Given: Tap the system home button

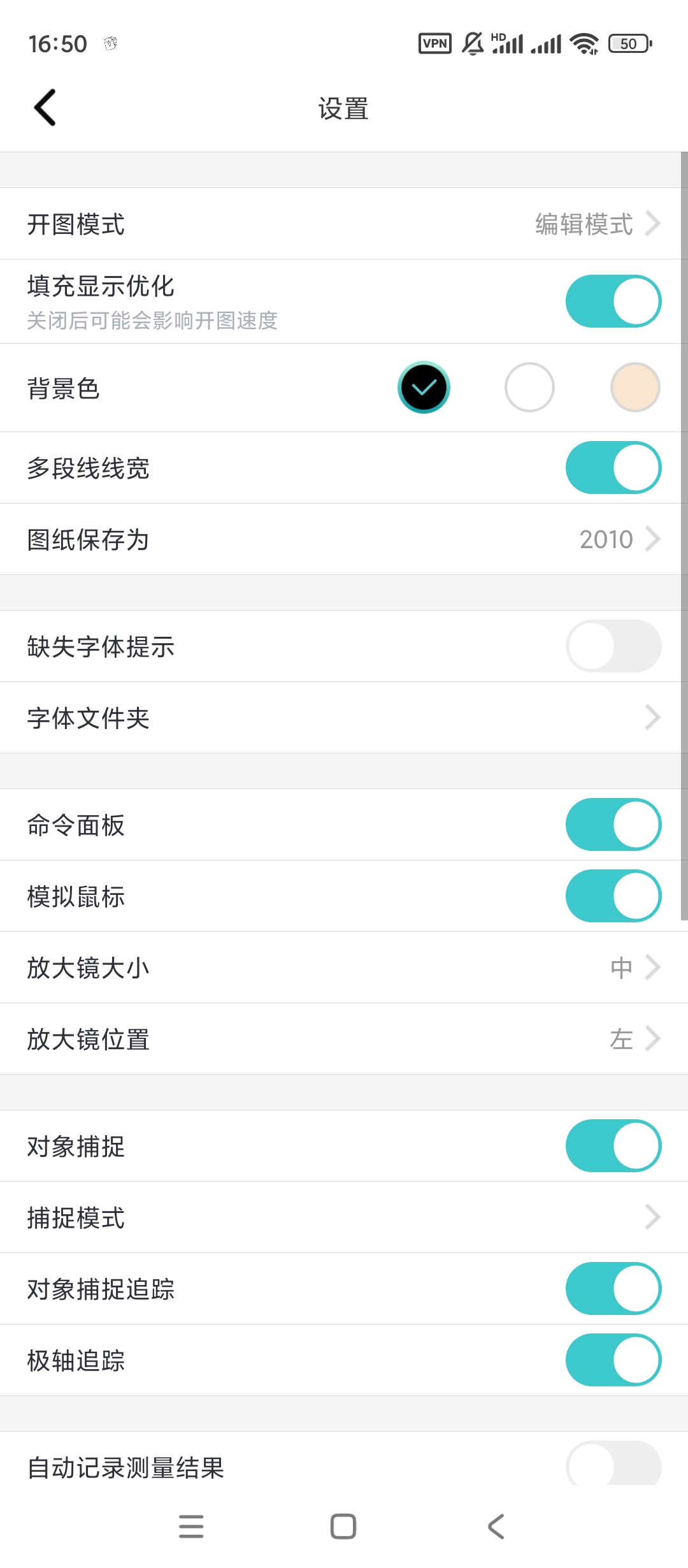Looking at the screenshot, I should tap(343, 1527).
